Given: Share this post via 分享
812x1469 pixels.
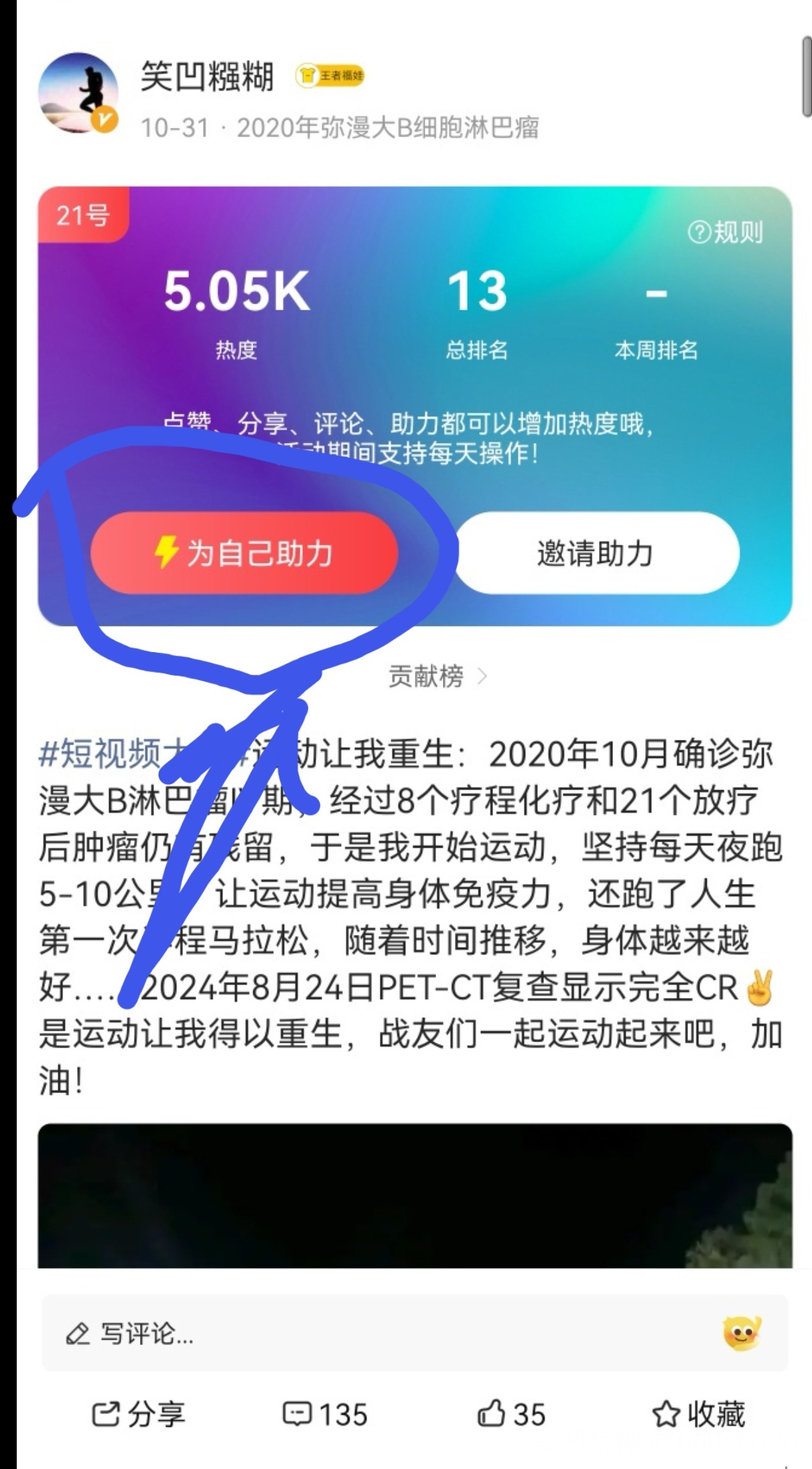Looking at the screenshot, I should click(x=138, y=1414).
